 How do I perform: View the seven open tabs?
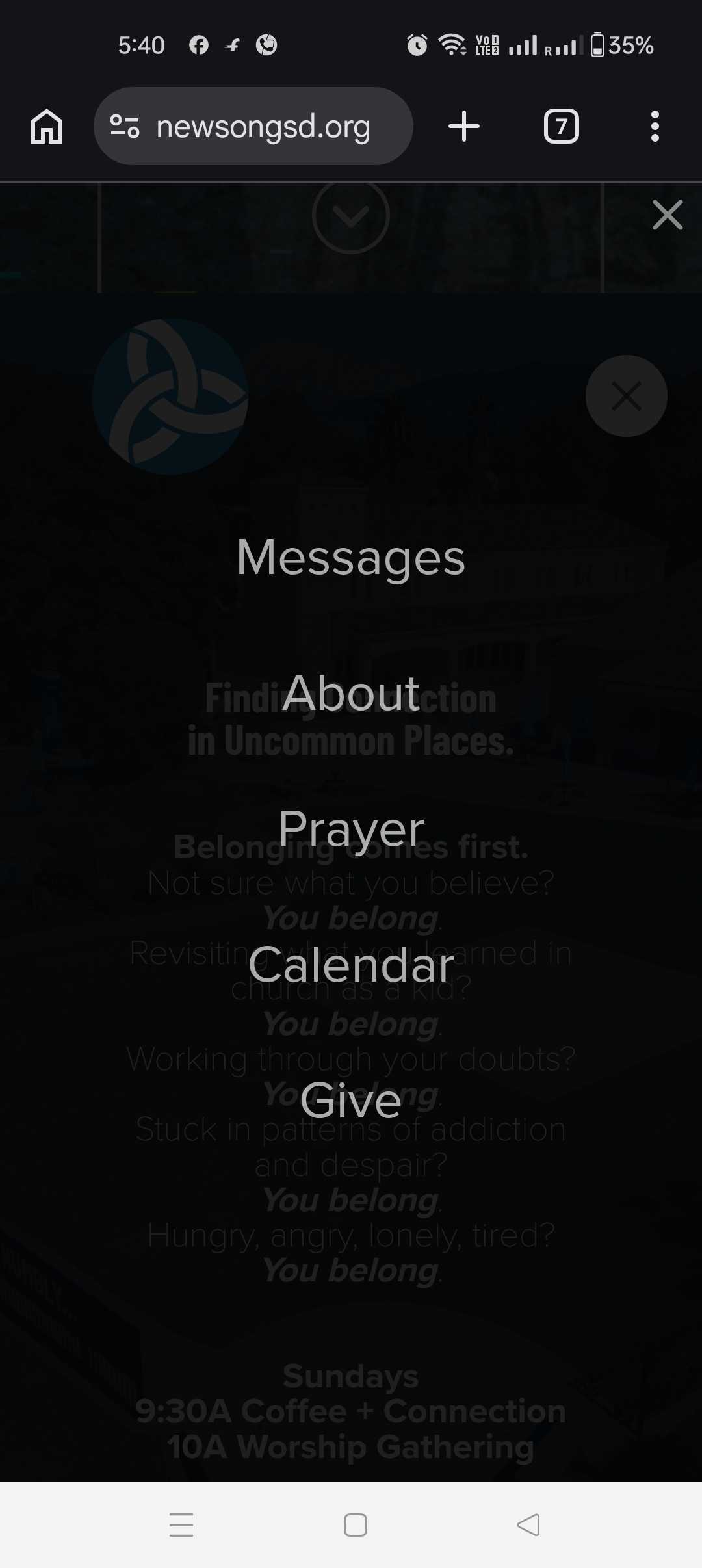point(562,126)
